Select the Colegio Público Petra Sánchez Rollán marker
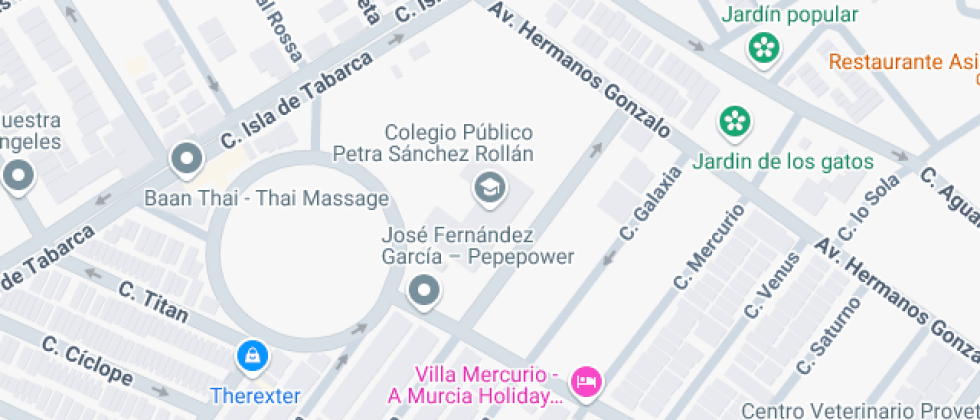This screenshot has width=980, height=420. click(x=490, y=187)
